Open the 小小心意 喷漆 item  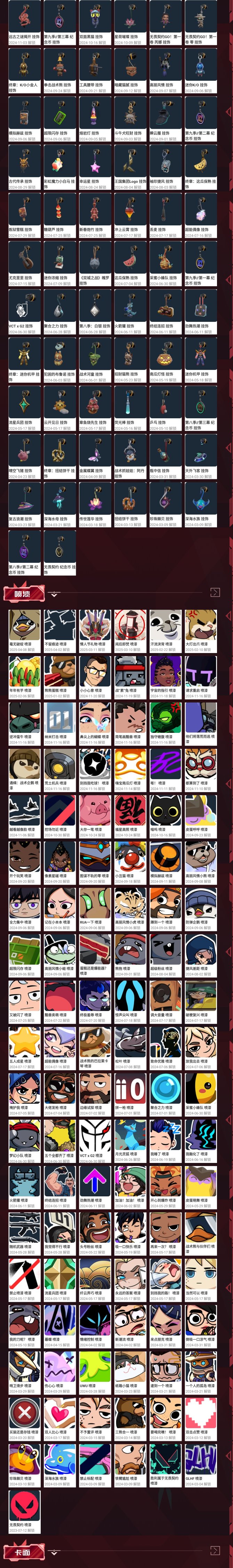point(95,672)
